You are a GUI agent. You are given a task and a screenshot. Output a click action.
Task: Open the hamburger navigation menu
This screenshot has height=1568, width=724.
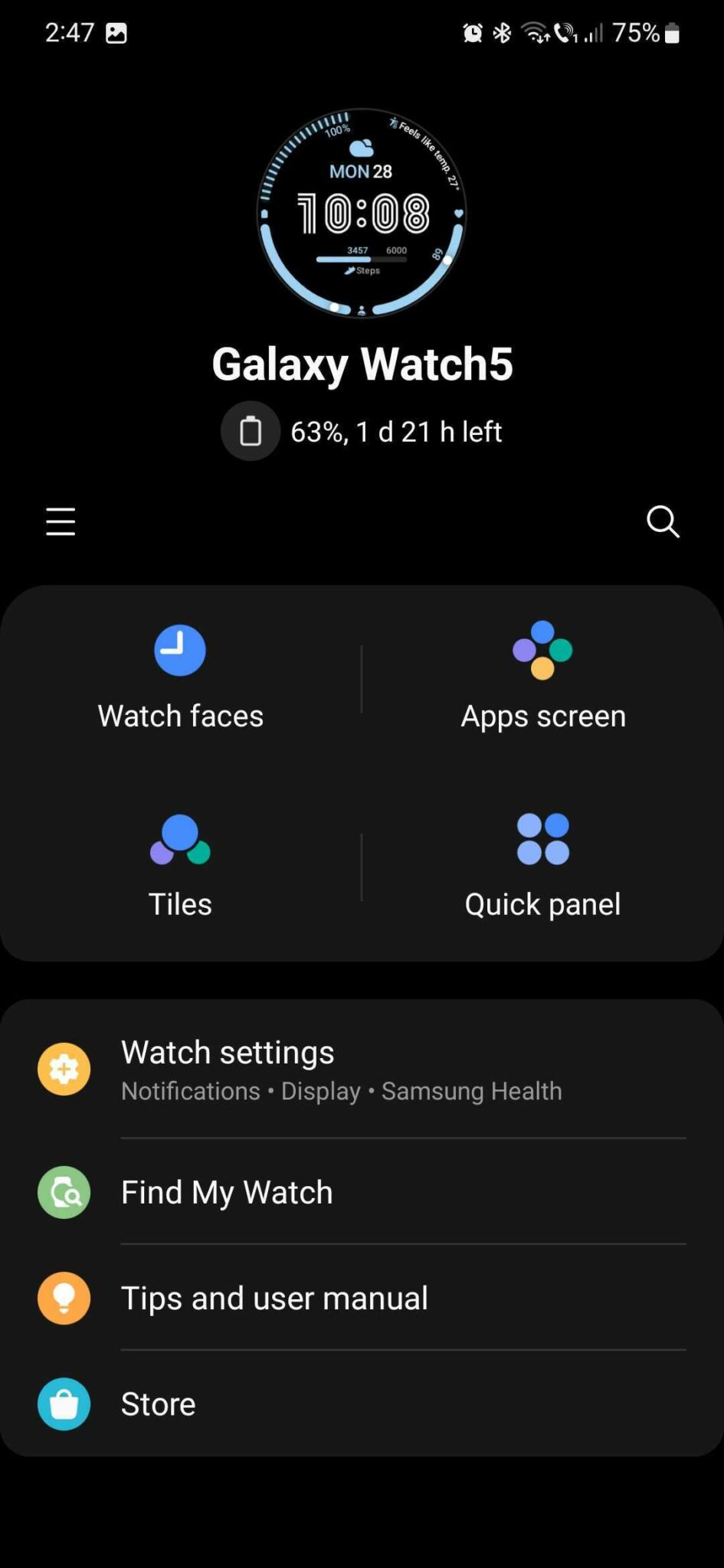coord(61,522)
